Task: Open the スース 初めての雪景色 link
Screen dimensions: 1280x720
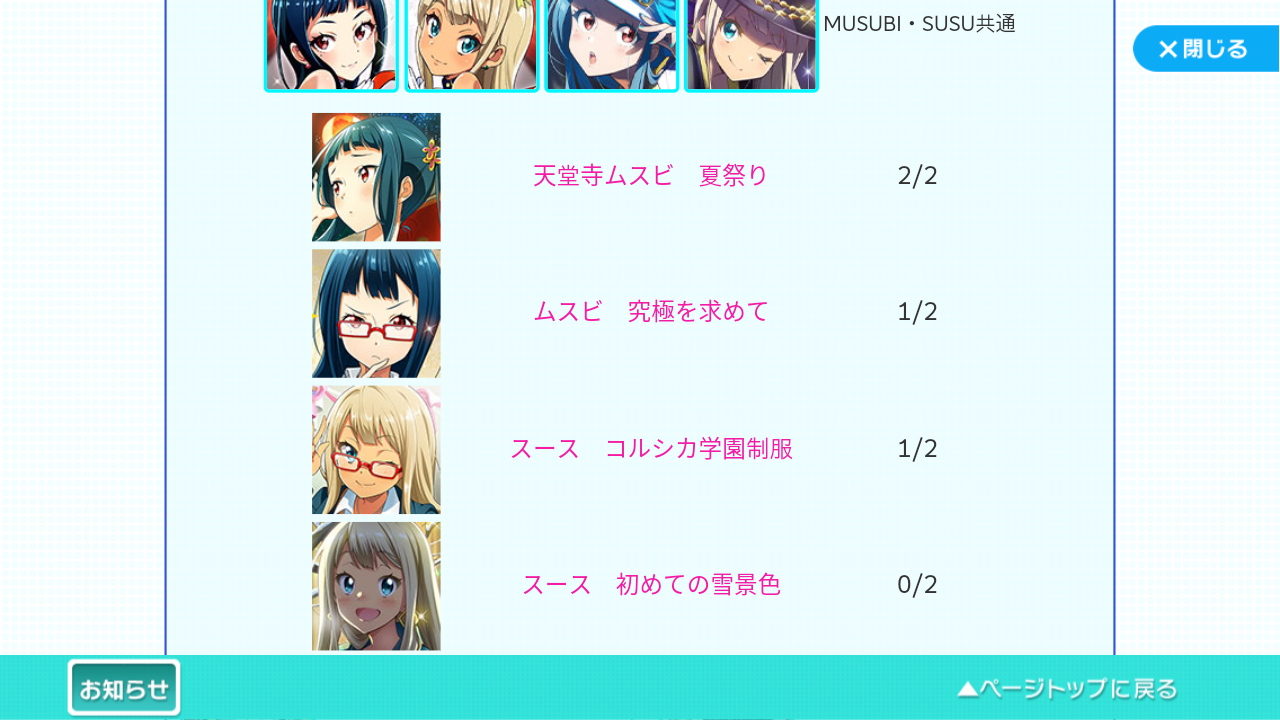Action: [x=650, y=584]
